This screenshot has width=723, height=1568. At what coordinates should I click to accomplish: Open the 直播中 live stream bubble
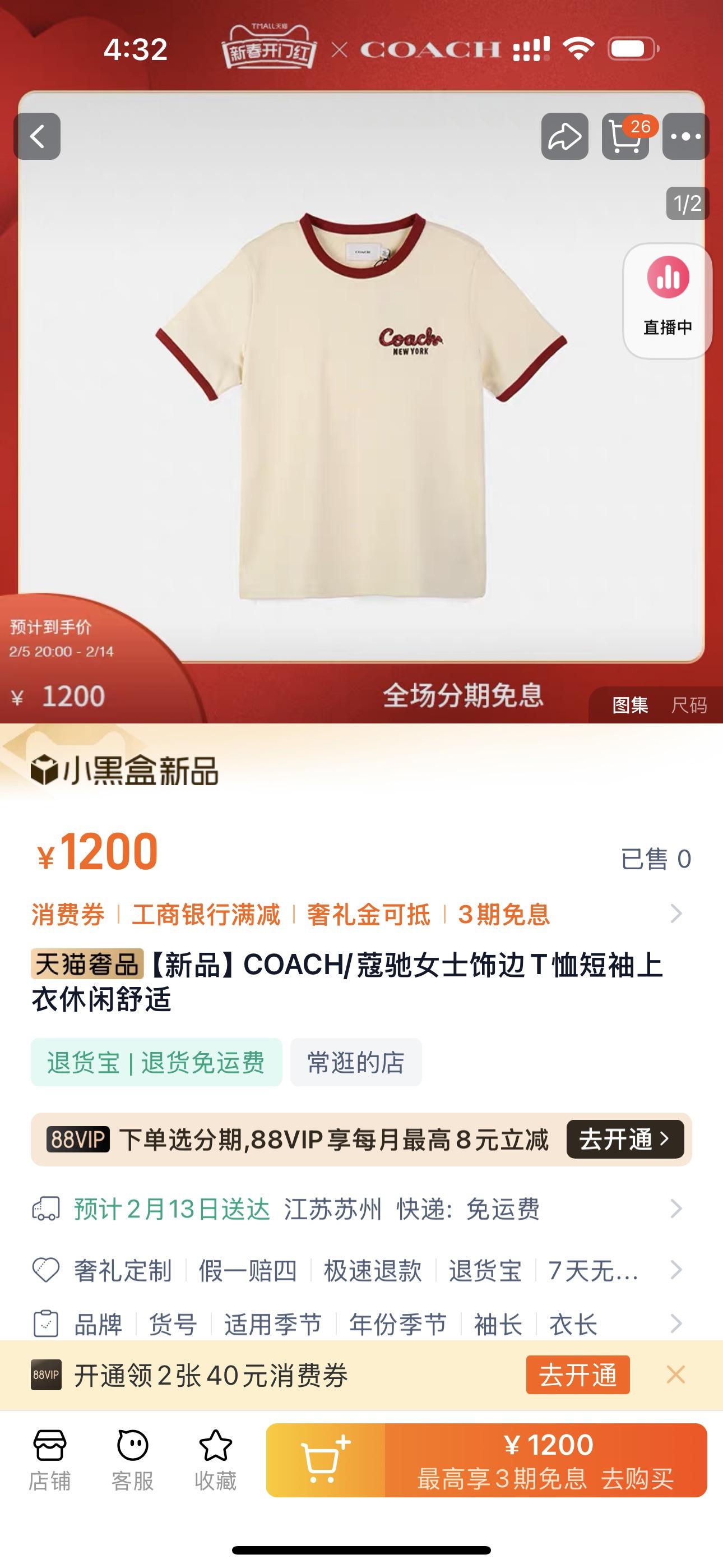(668, 301)
